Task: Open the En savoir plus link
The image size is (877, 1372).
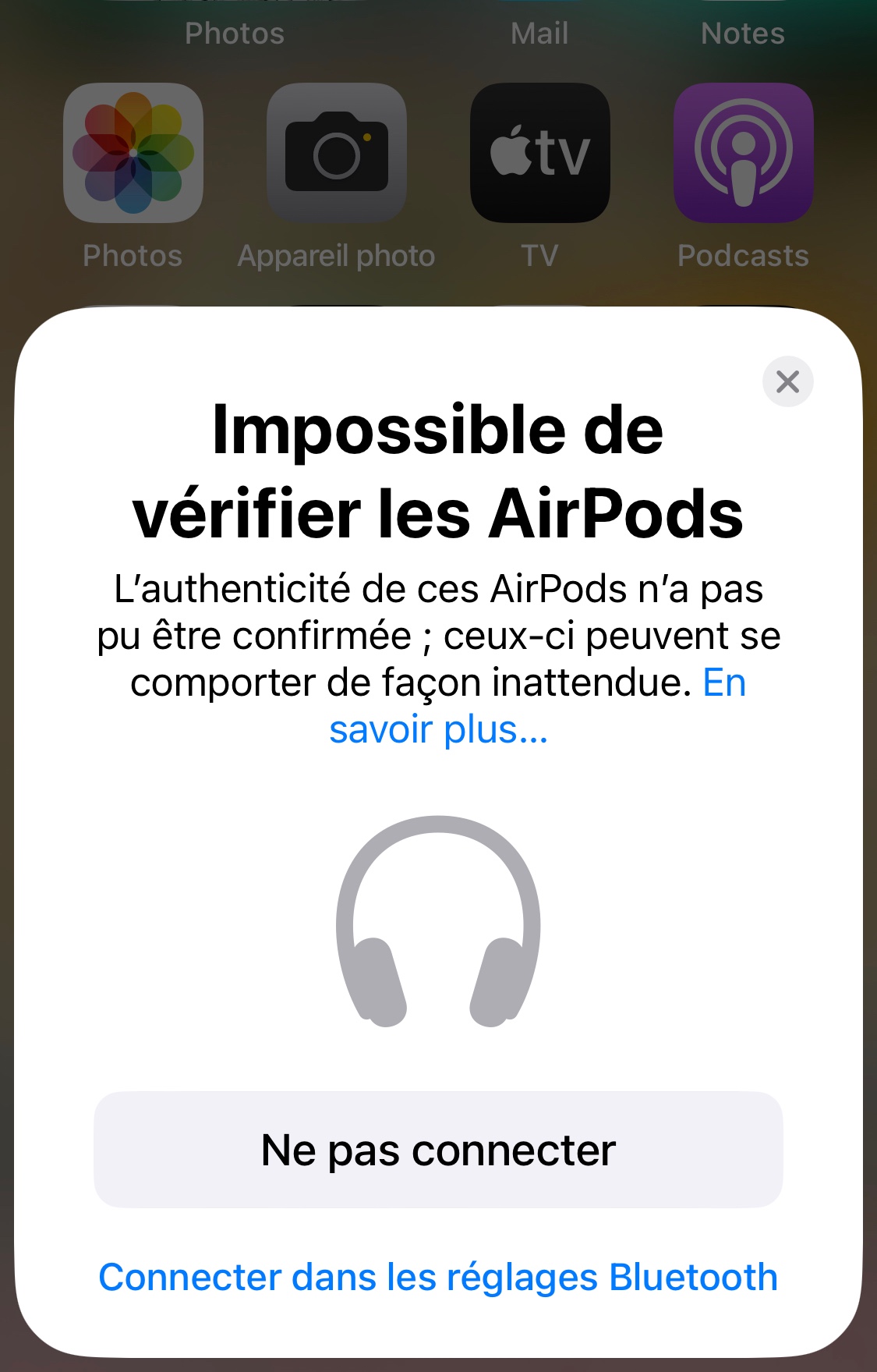Action: click(438, 730)
